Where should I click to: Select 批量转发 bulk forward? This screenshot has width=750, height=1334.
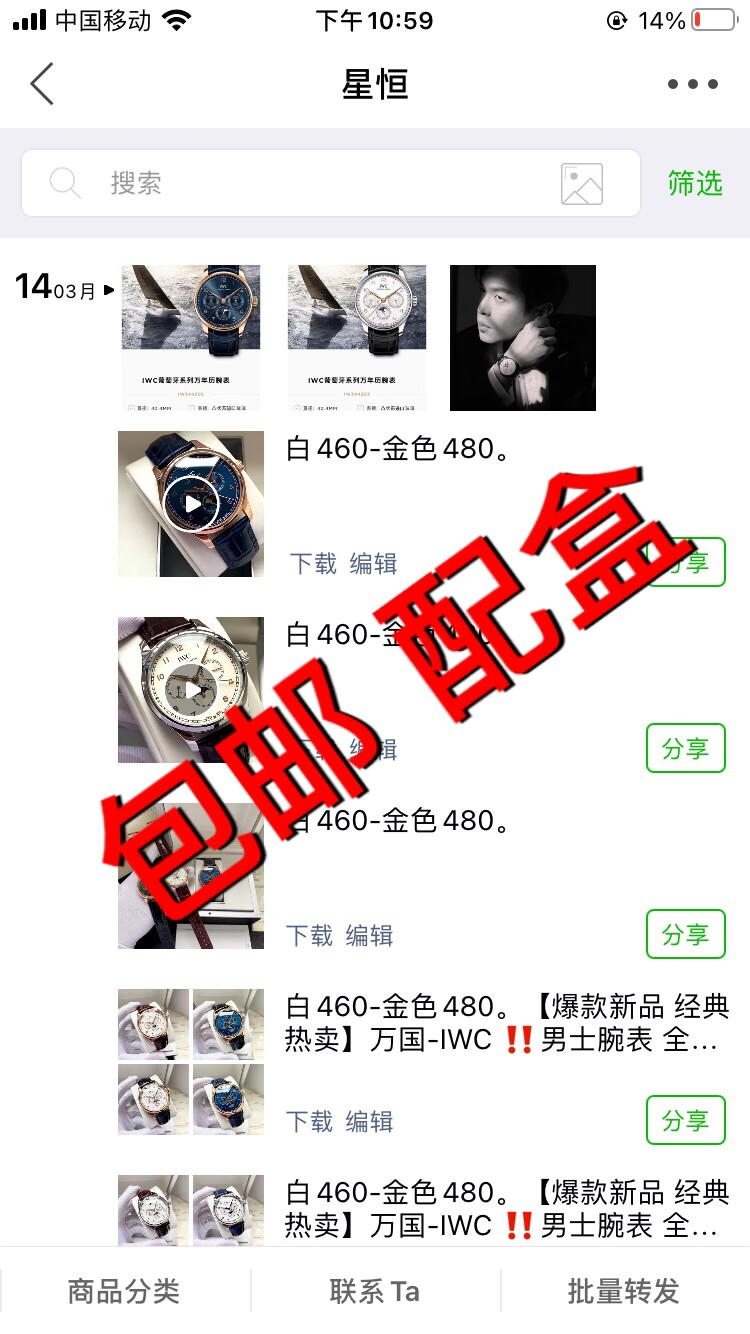point(624,1291)
